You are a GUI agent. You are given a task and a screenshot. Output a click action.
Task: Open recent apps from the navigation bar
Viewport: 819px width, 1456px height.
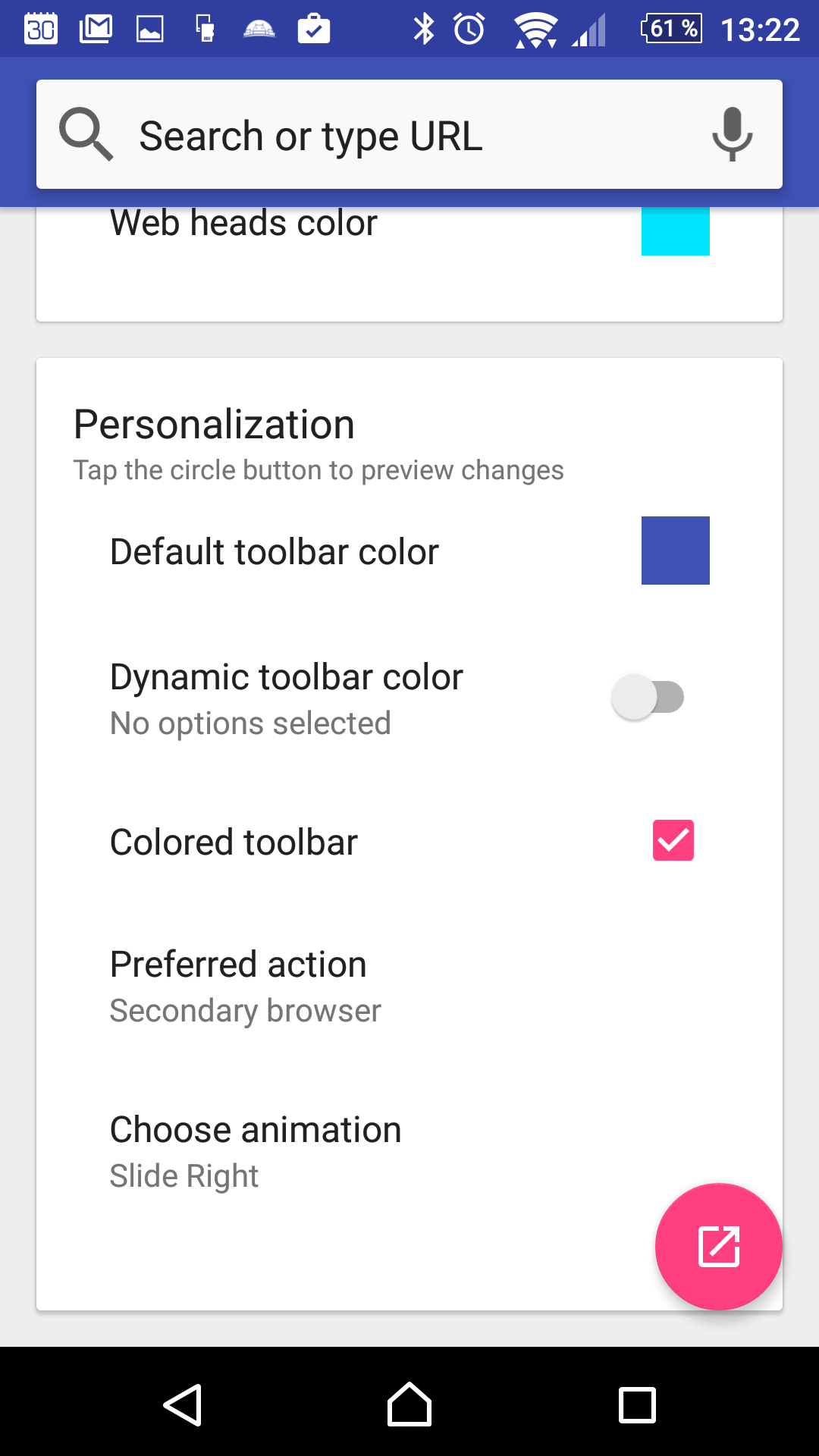pos(637,1405)
